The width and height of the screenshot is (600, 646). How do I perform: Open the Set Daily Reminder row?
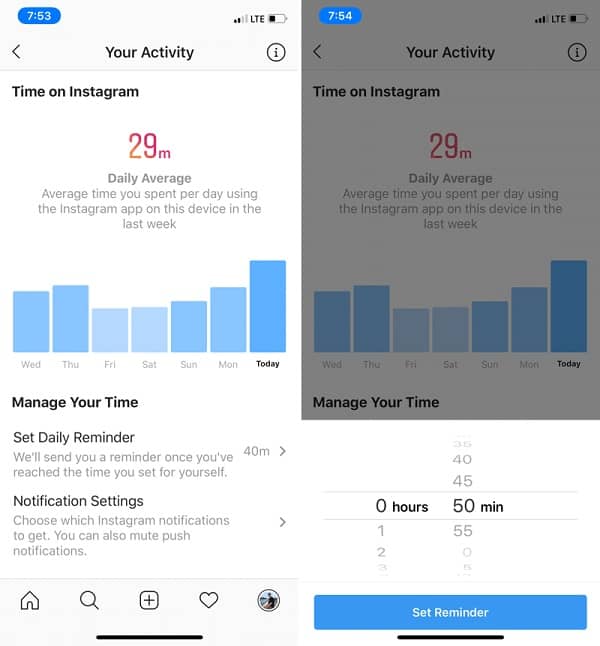(x=149, y=452)
